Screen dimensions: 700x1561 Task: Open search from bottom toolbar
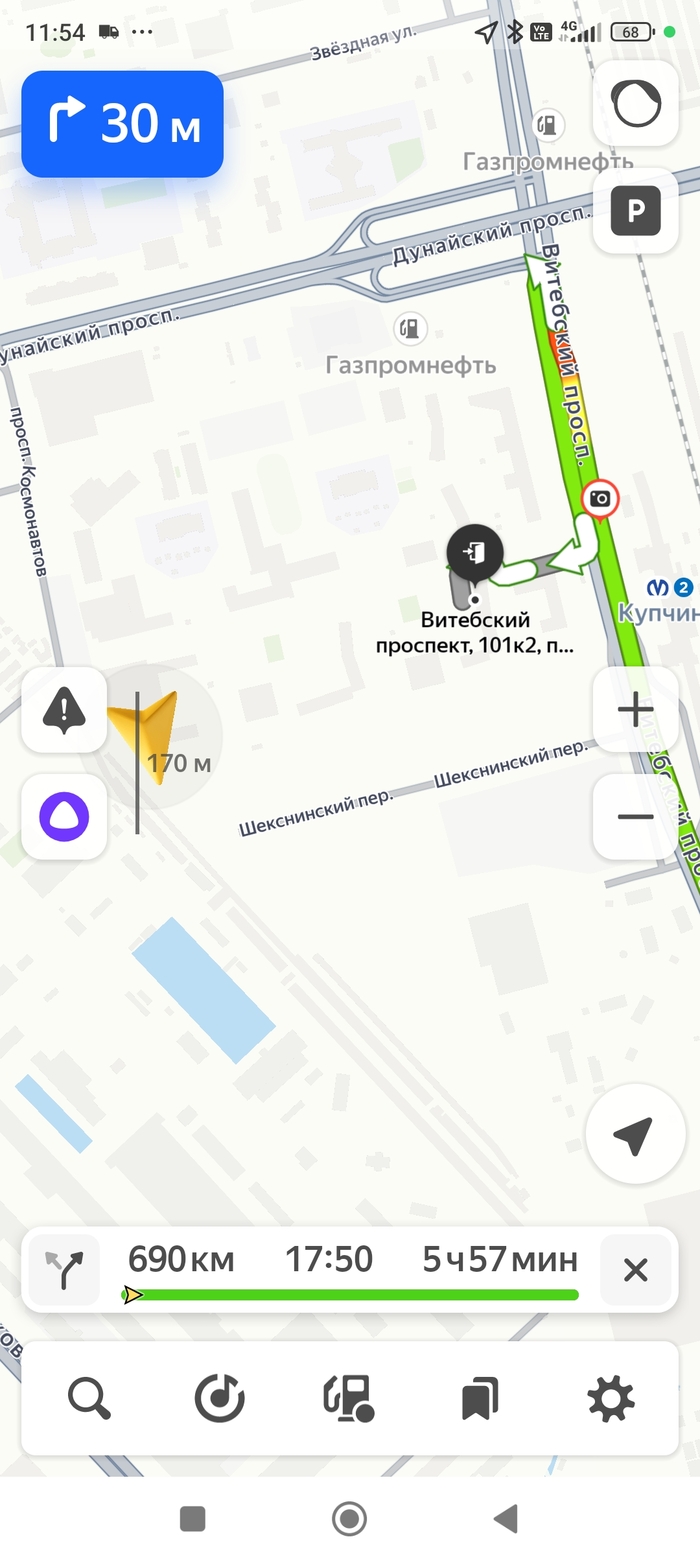coord(89,1398)
